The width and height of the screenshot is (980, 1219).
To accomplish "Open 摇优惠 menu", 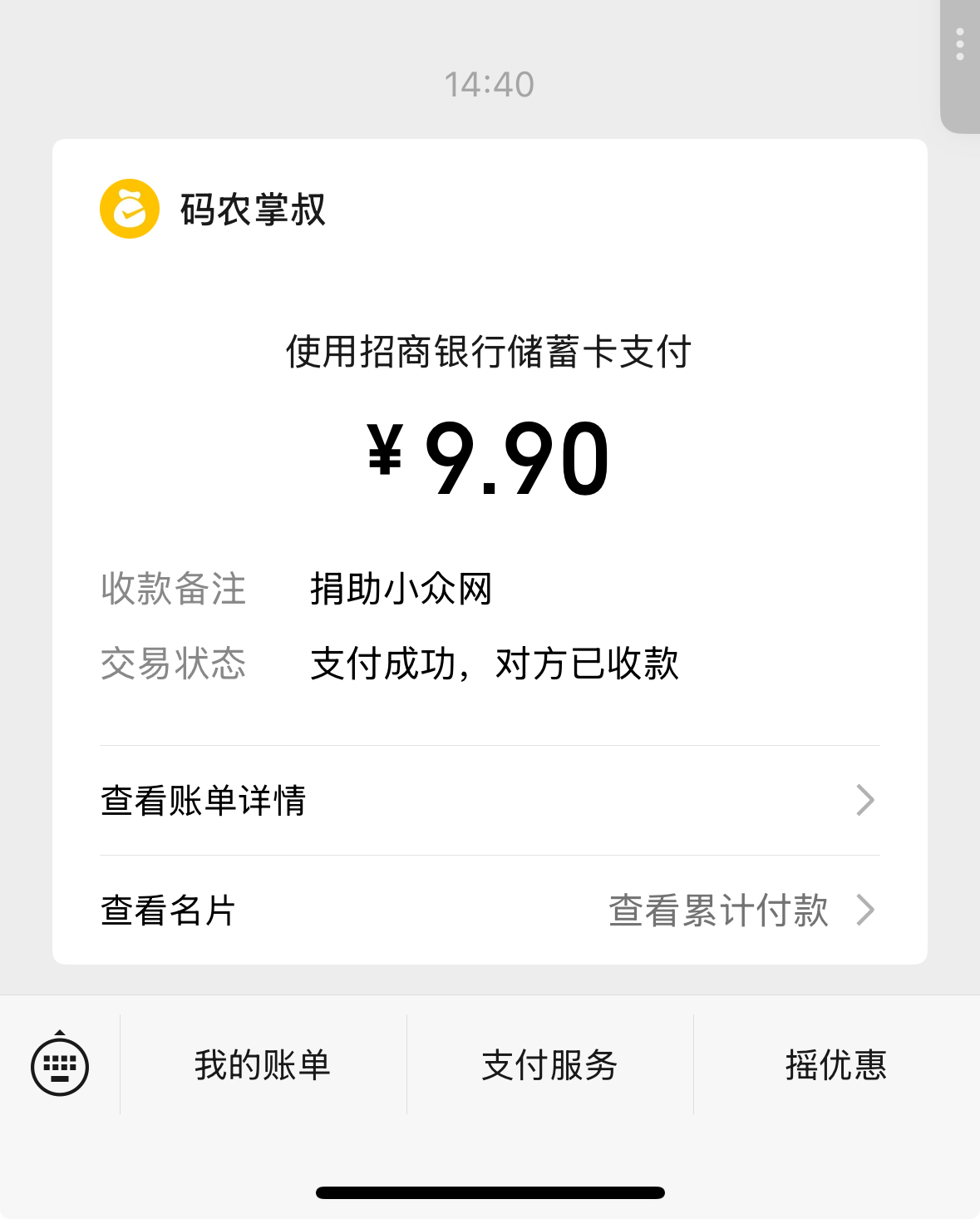I will pyautogui.click(x=836, y=1065).
